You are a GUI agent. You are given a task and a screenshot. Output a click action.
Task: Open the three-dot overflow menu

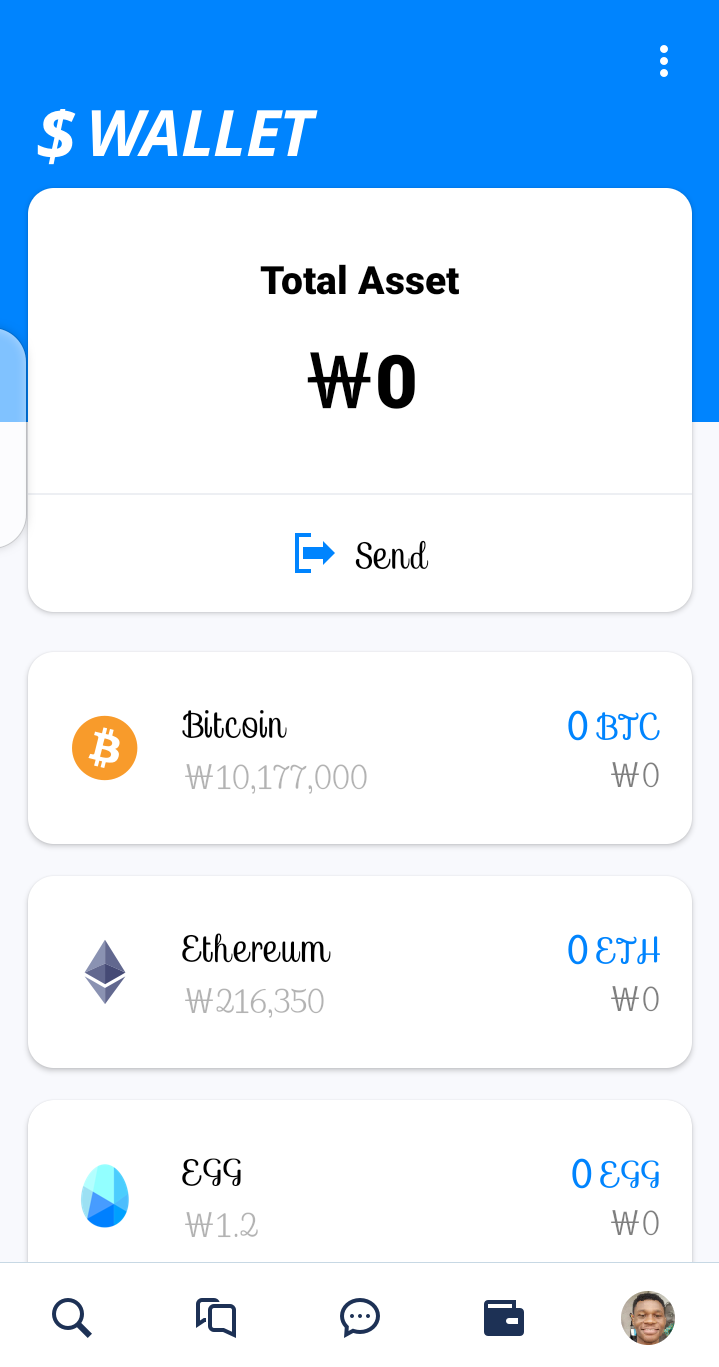click(663, 61)
